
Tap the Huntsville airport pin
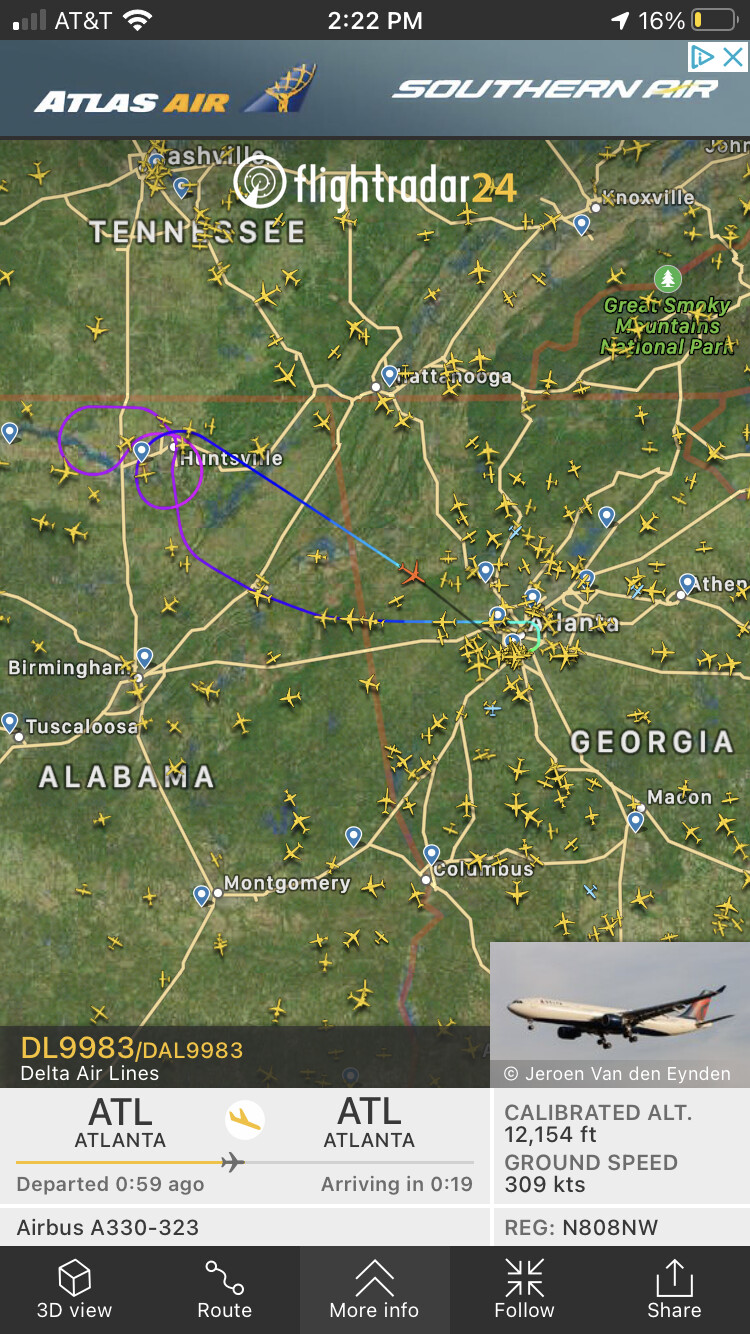coord(142,451)
